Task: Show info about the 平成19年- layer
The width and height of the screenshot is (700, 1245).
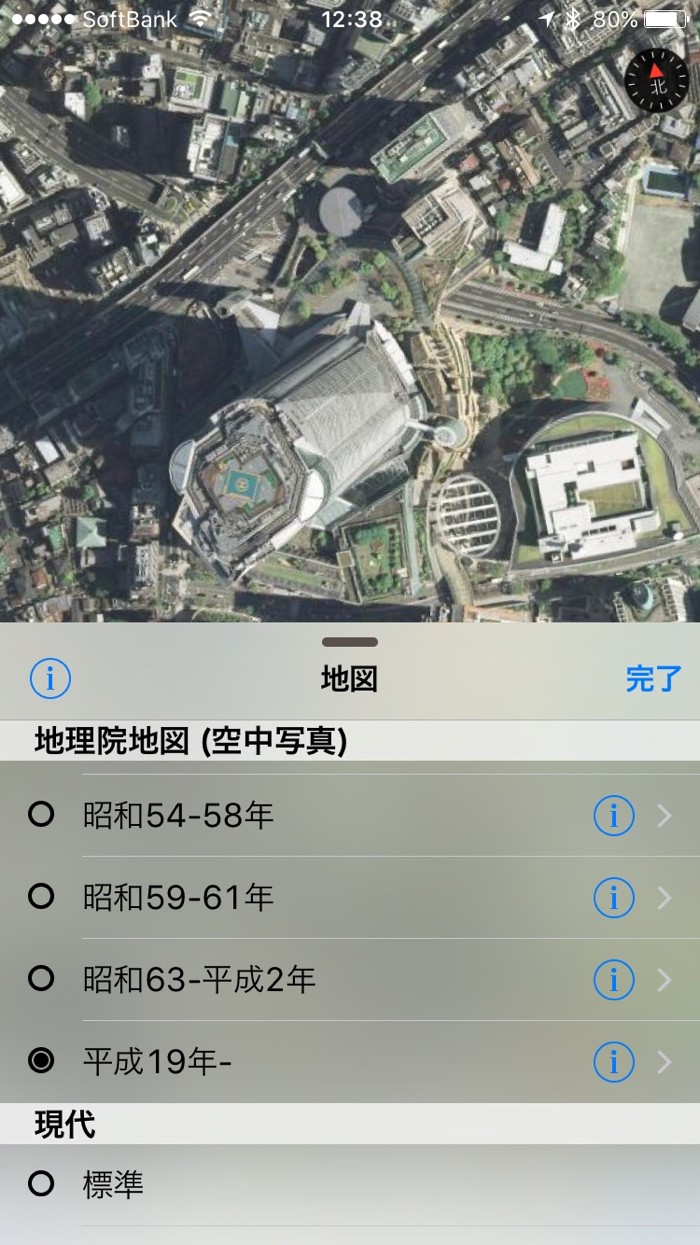Action: (x=613, y=1061)
